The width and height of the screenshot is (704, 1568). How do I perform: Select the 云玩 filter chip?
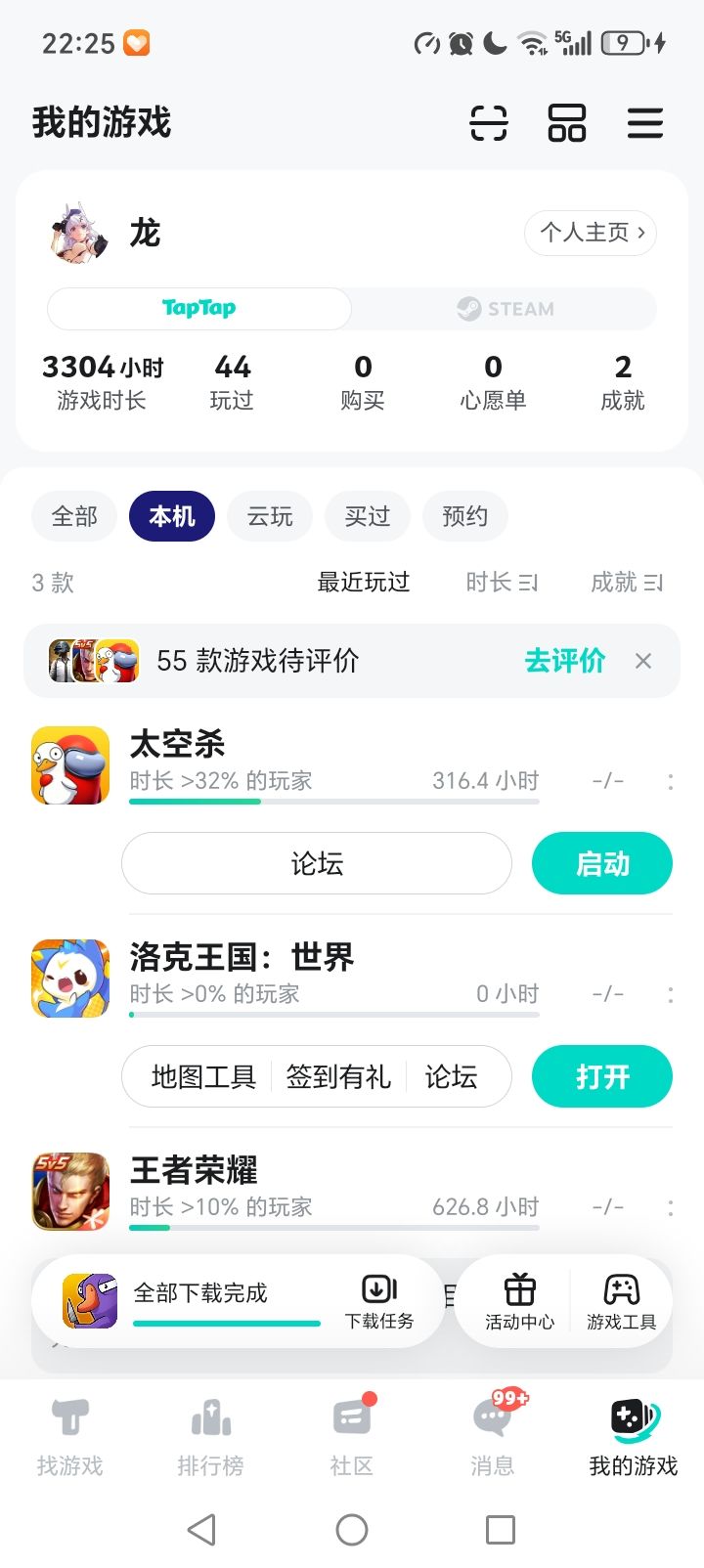point(270,516)
